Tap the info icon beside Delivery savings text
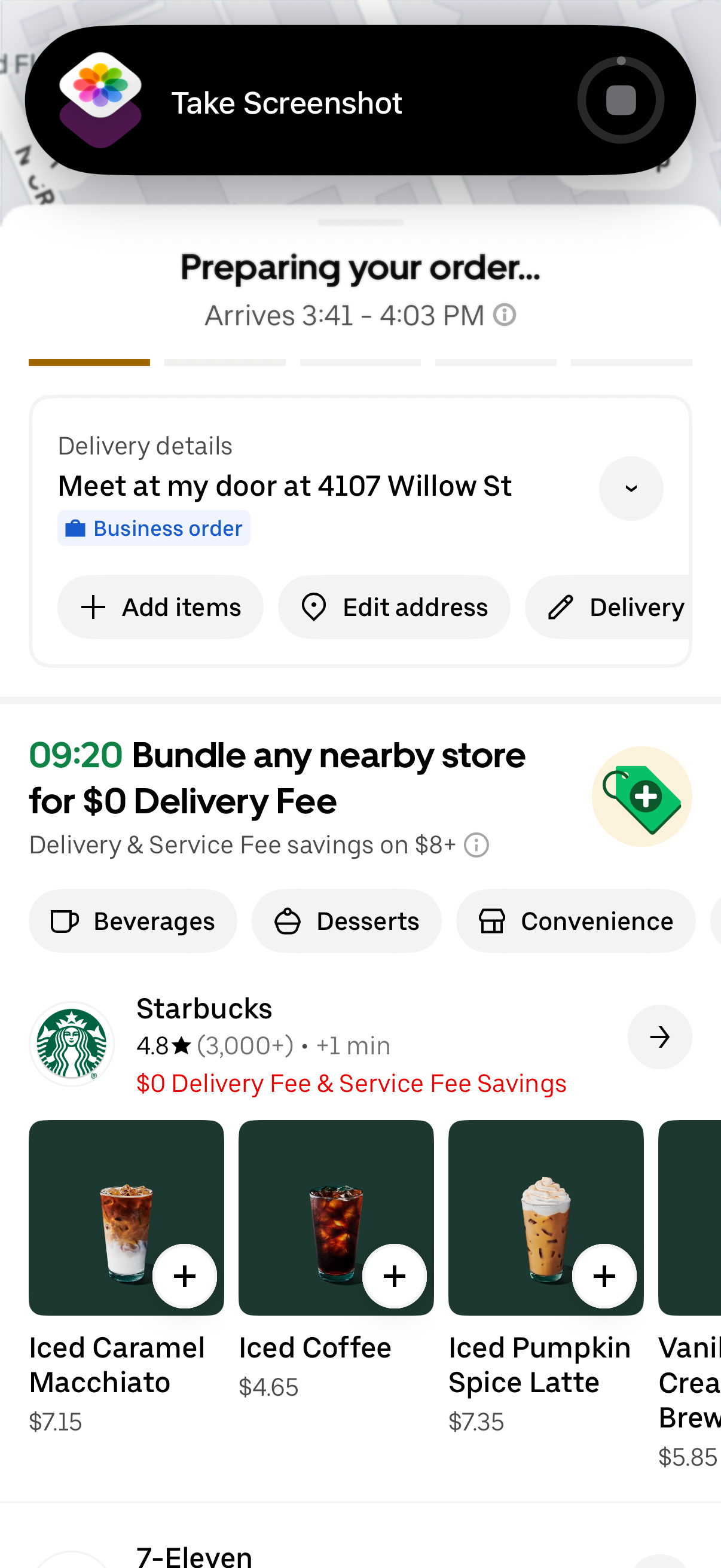Screen dimensions: 721x1568 coord(475,845)
